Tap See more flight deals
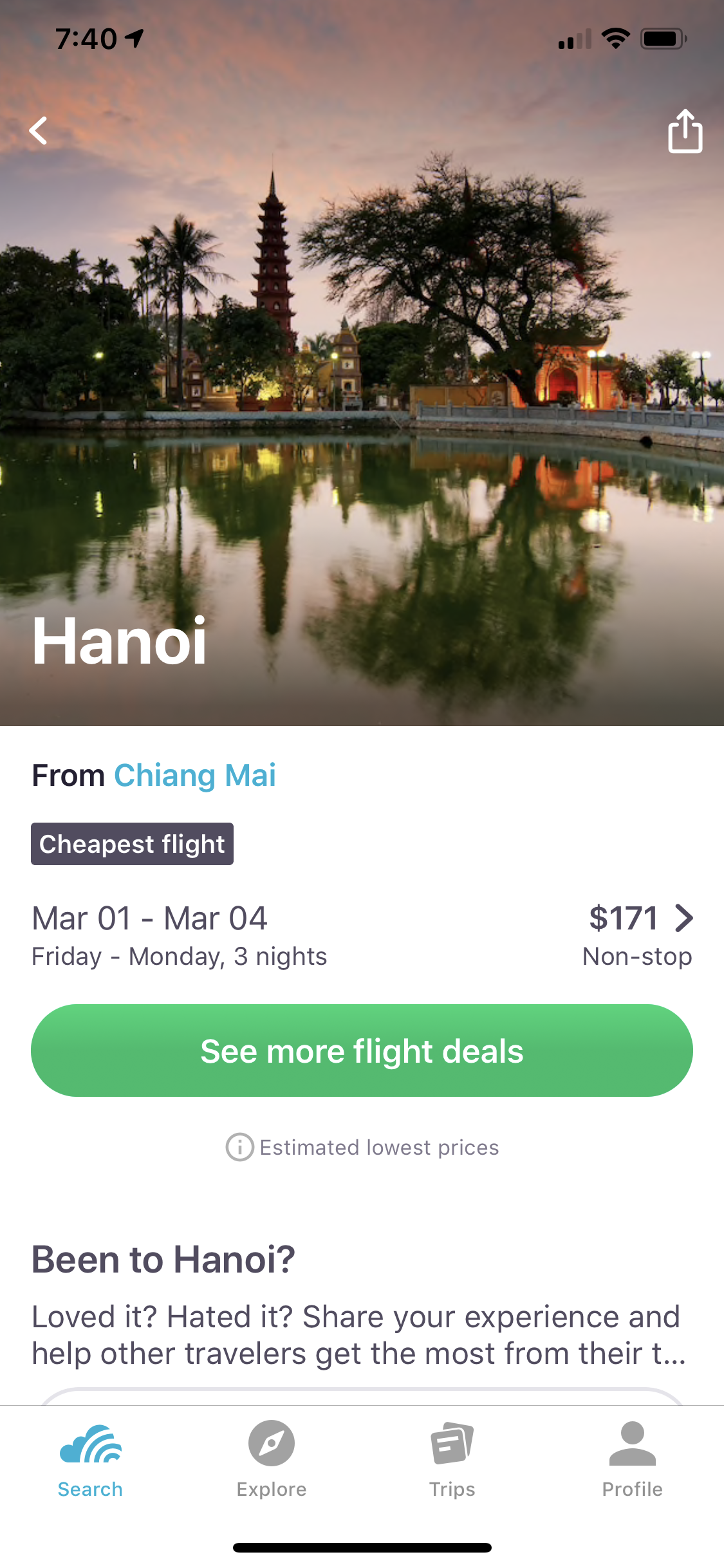The height and width of the screenshot is (1568, 724). pyautogui.click(x=362, y=1050)
